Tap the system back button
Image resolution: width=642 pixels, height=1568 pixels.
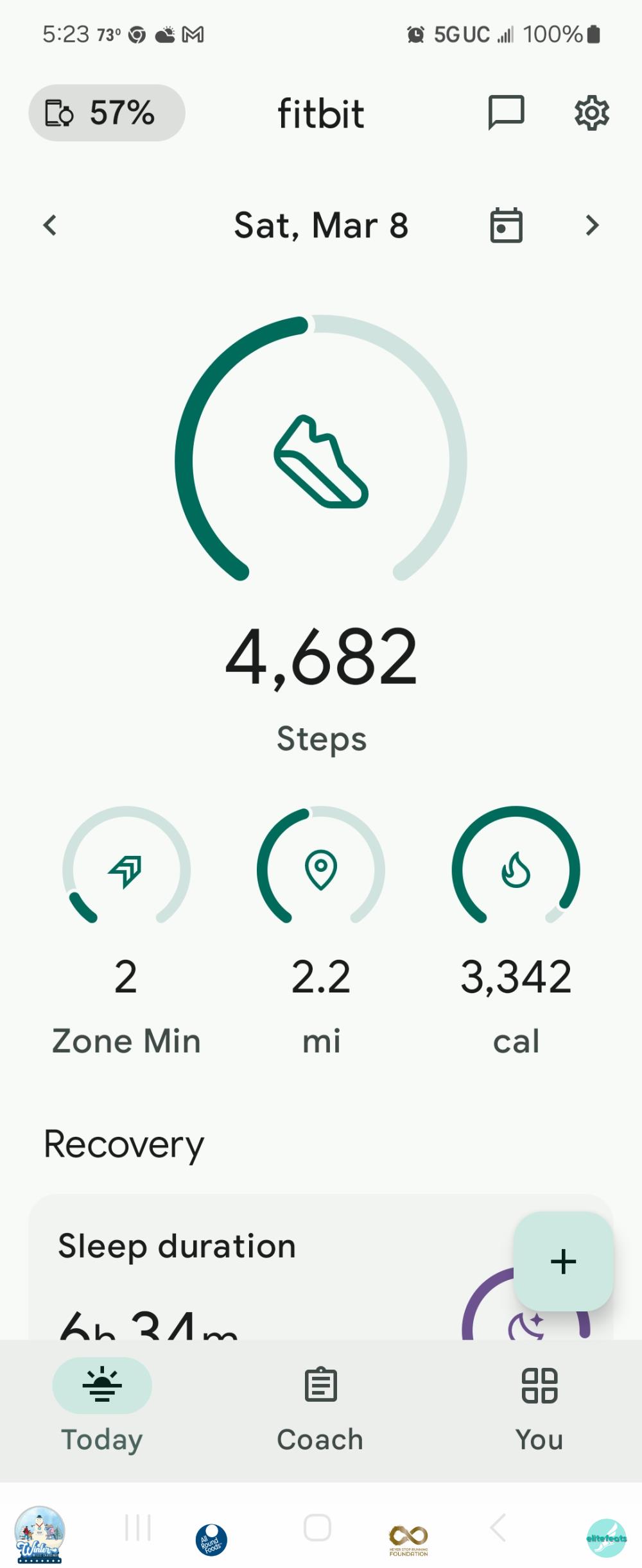pyautogui.click(x=498, y=1528)
